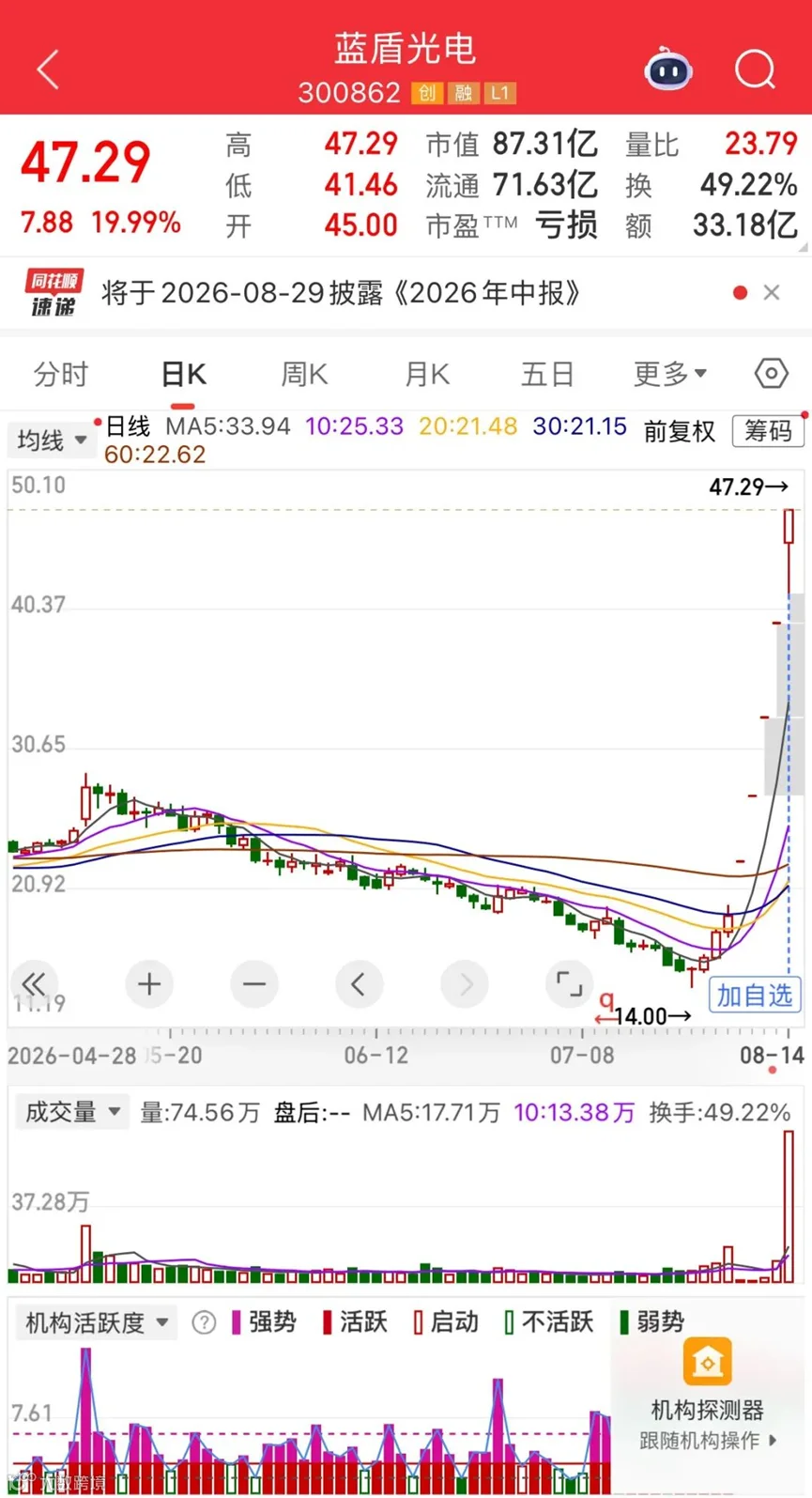Viewport: 812px width, 1498px height.
Task: Switch to the 周K tab
Action: [304, 374]
